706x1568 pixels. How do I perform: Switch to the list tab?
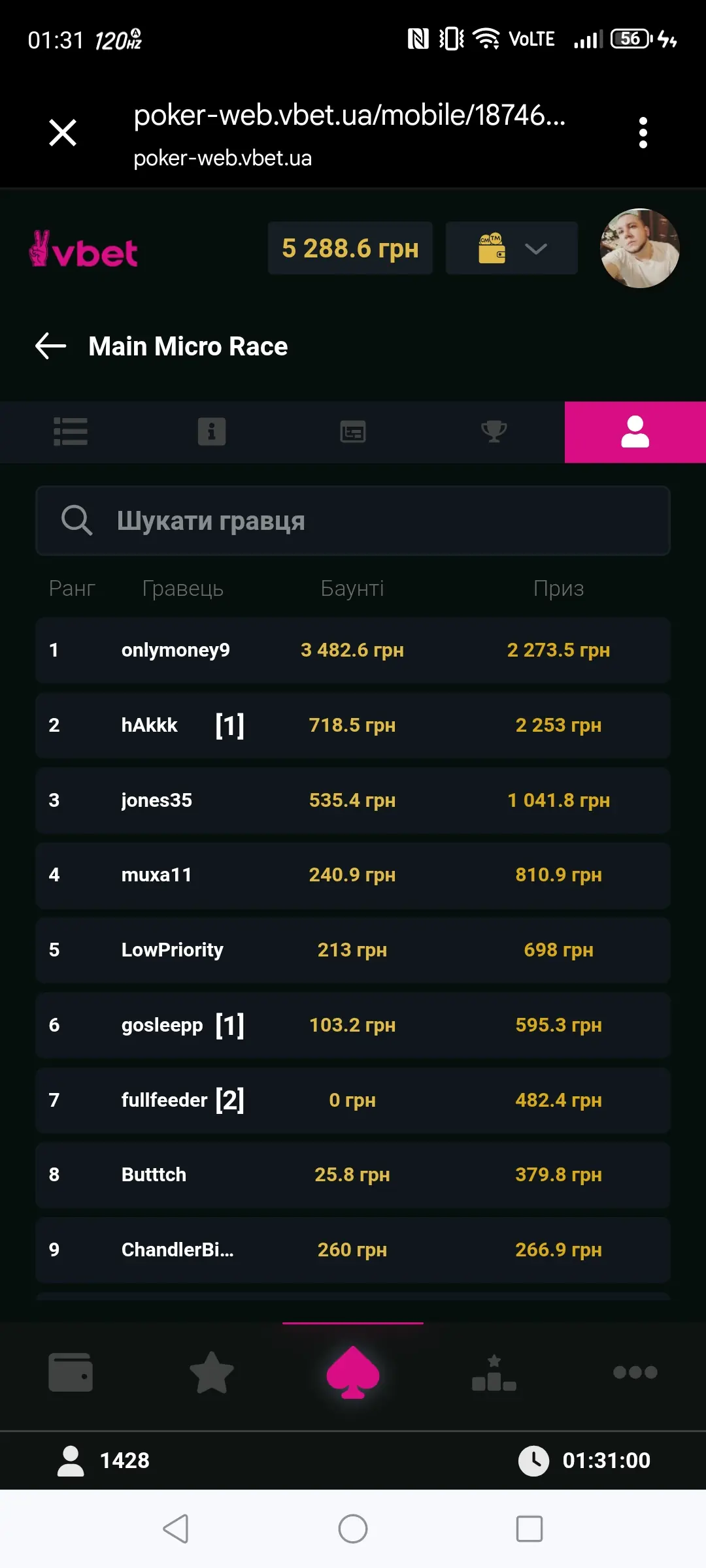coord(71,432)
